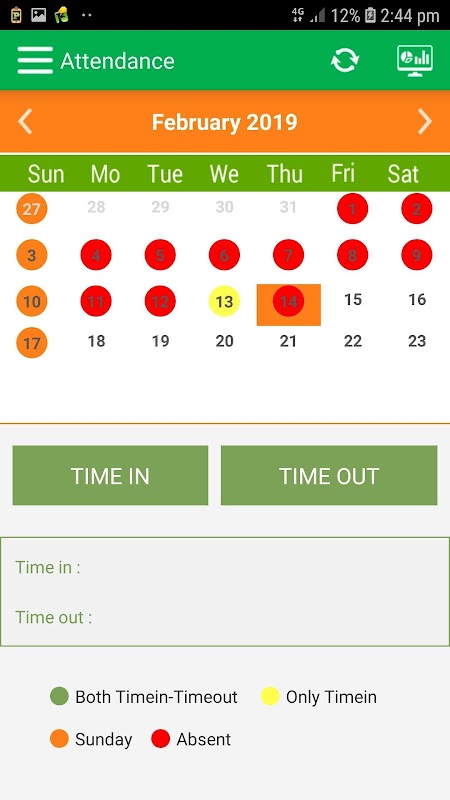Choose absent date 12

pos(160,301)
